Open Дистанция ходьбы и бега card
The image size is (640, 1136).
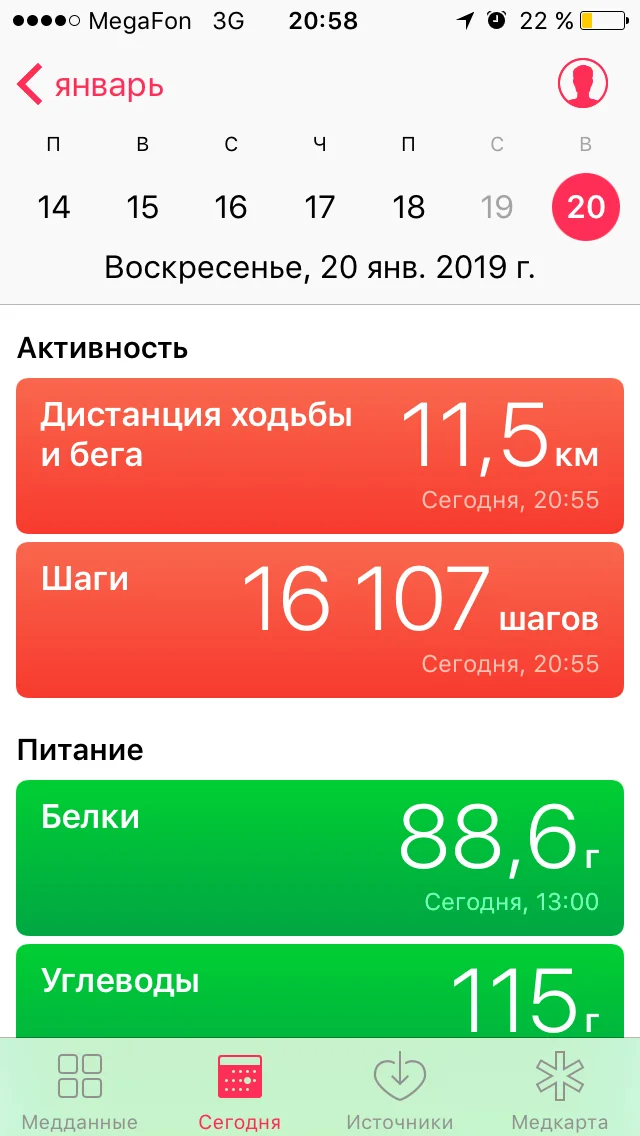pos(320,455)
